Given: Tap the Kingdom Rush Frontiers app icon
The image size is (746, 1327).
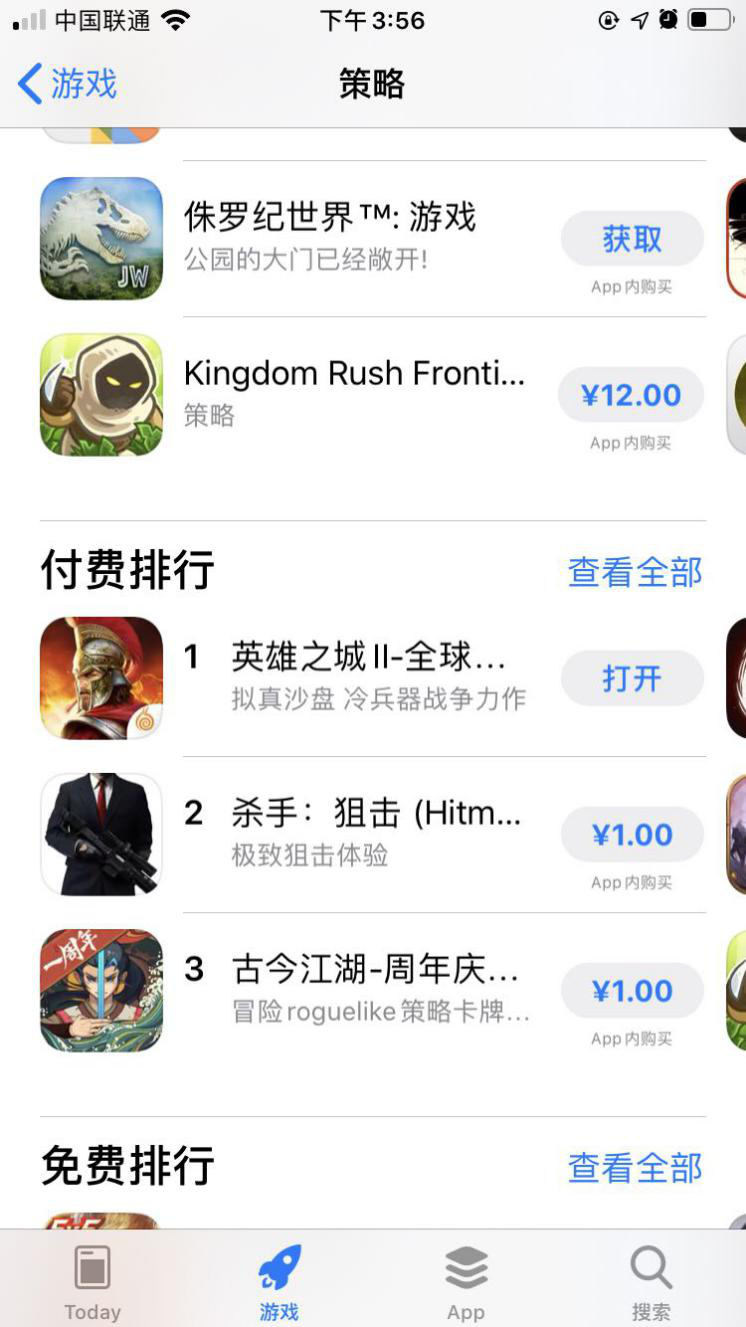Looking at the screenshot, I should [x=100, y=394].
